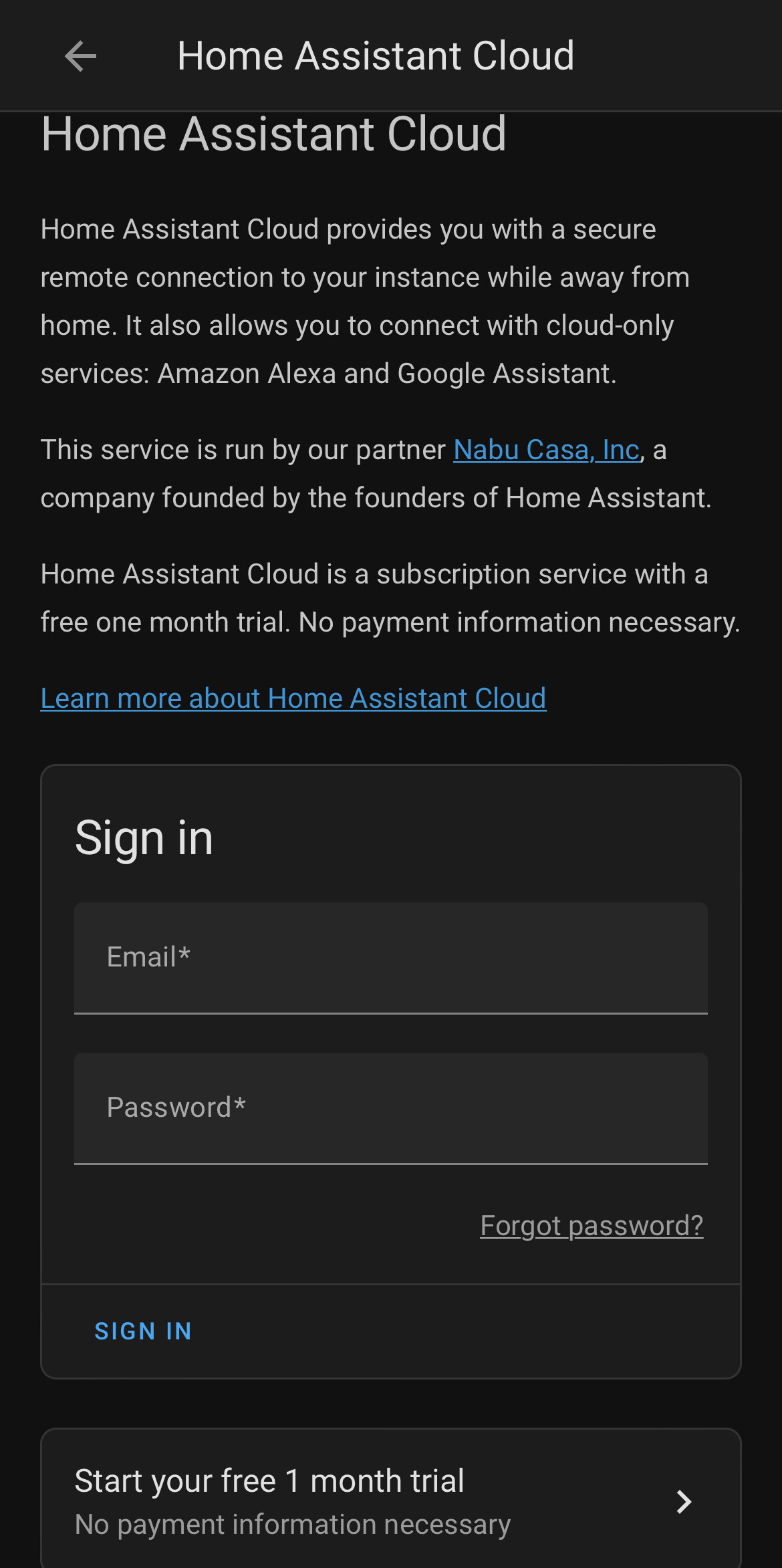Focus the Email input field
782x1568 pixels.
391,958
